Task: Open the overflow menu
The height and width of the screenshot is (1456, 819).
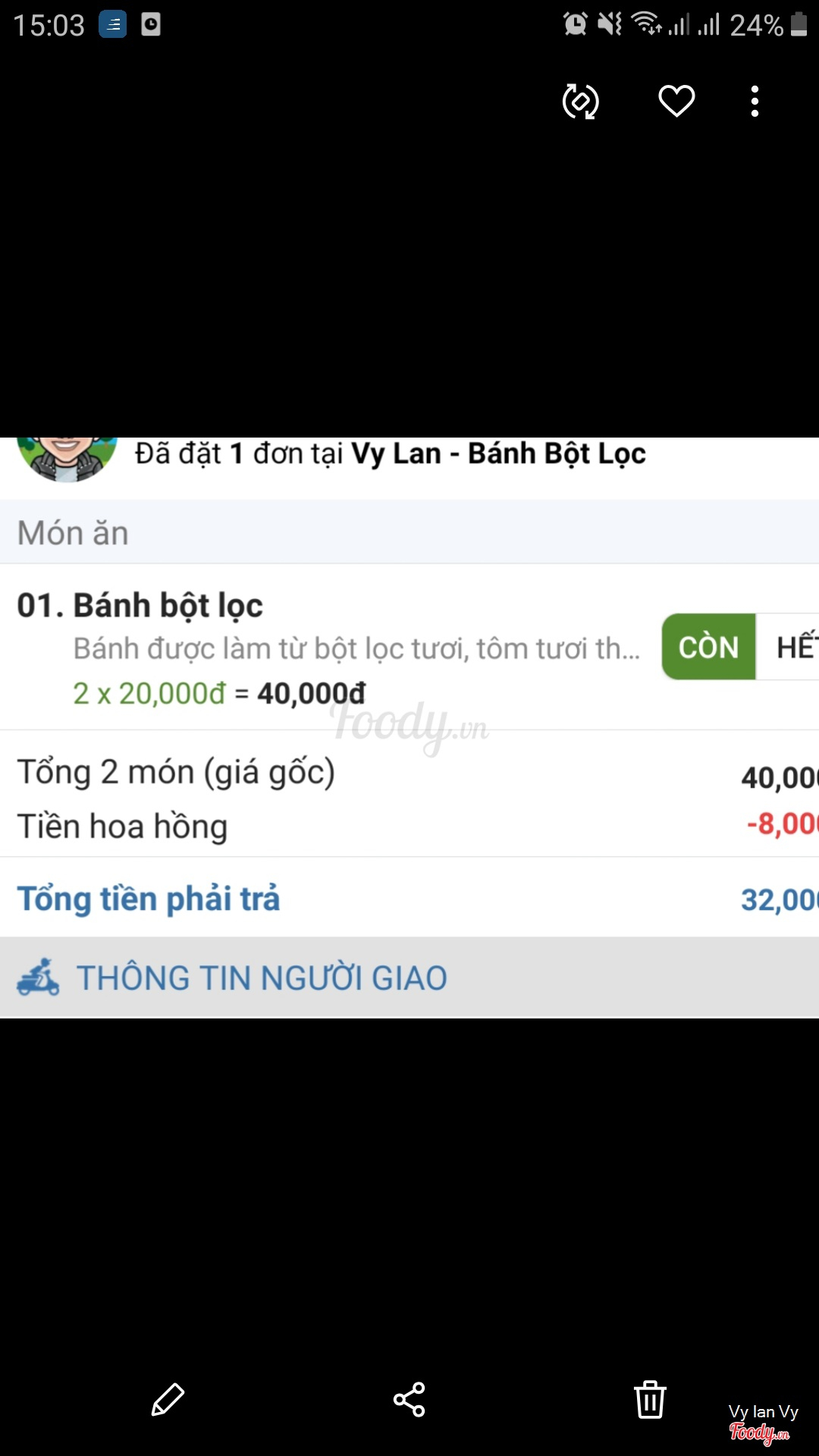Action: click(x=755, y=101)
